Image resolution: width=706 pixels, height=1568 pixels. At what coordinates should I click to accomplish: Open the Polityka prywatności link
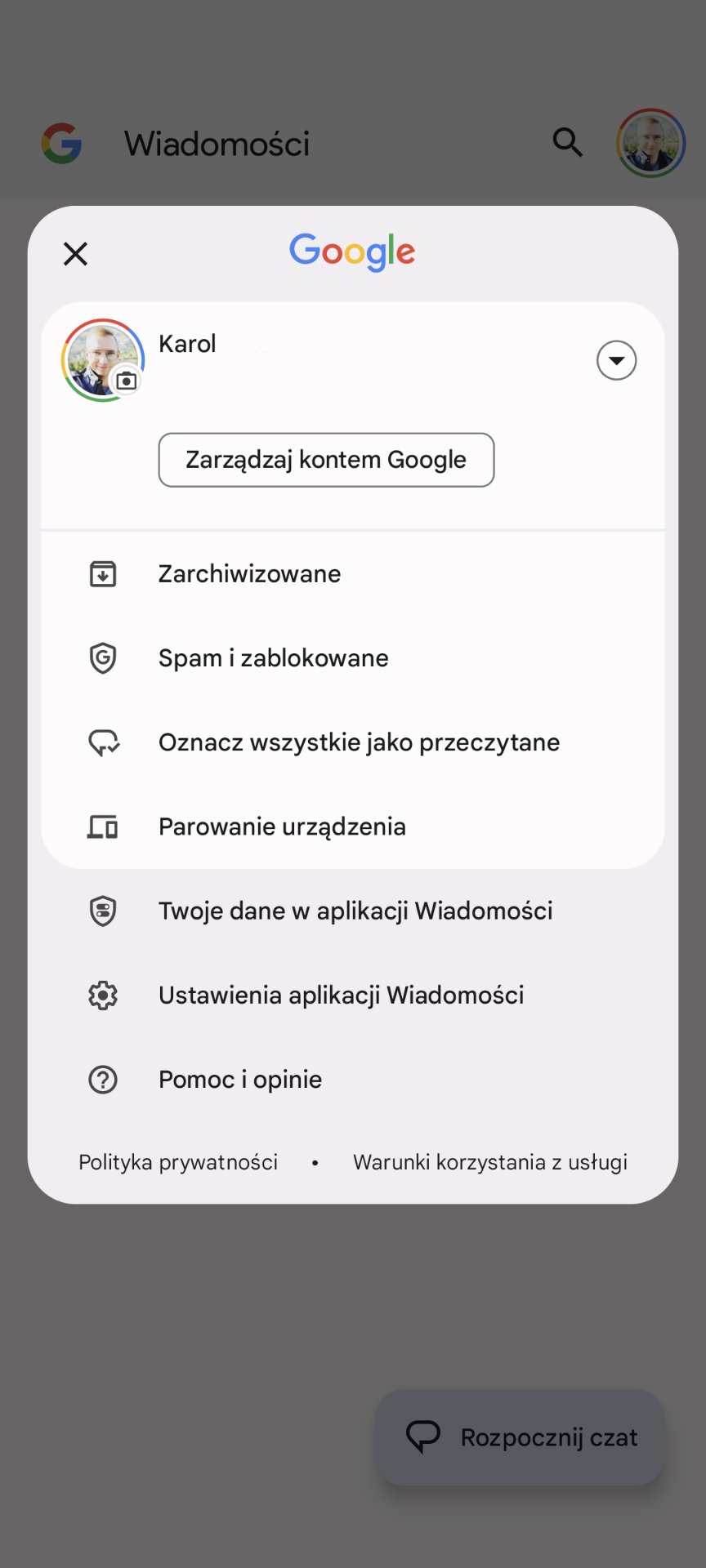[x=178, y=1162]
